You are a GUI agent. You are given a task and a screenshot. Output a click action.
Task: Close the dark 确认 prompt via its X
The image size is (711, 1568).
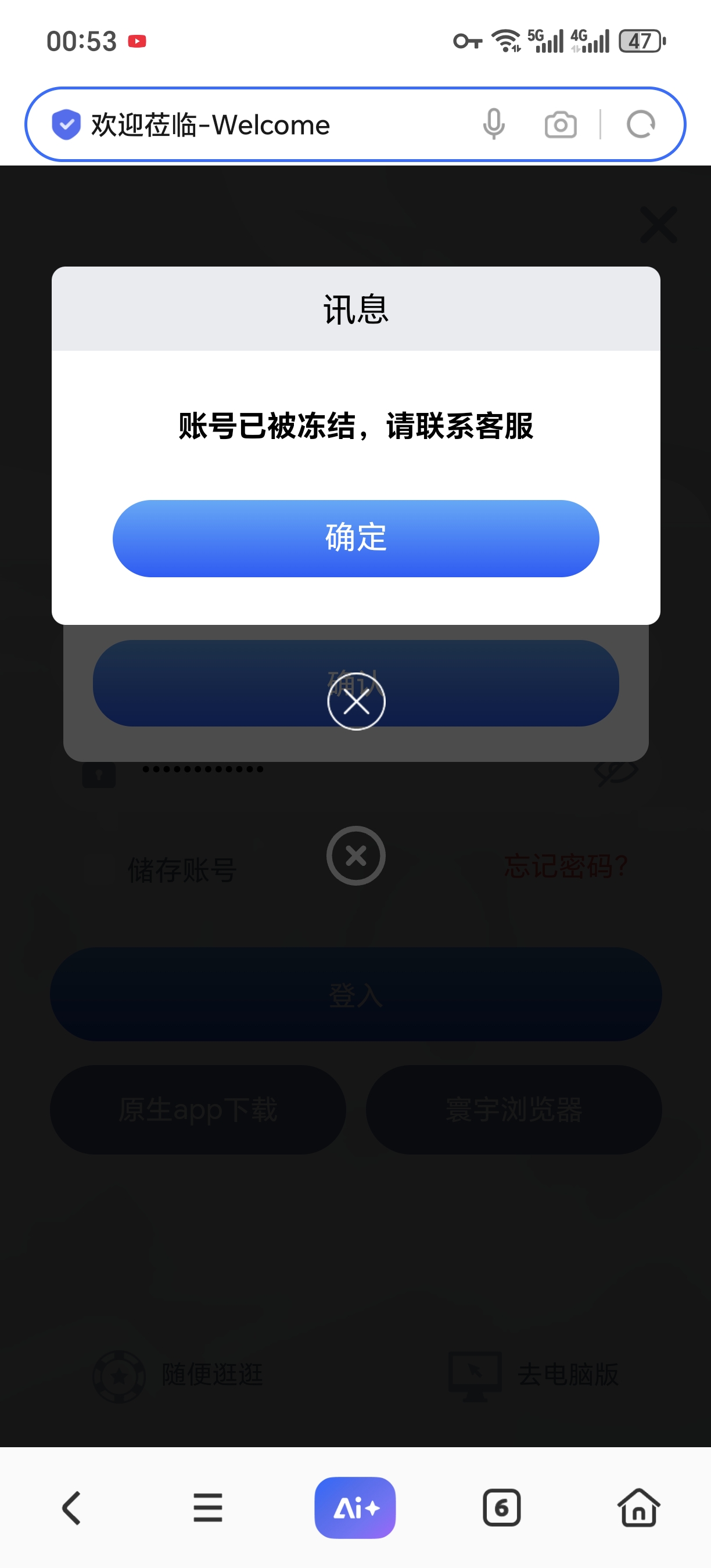click(x=355, y=702)
